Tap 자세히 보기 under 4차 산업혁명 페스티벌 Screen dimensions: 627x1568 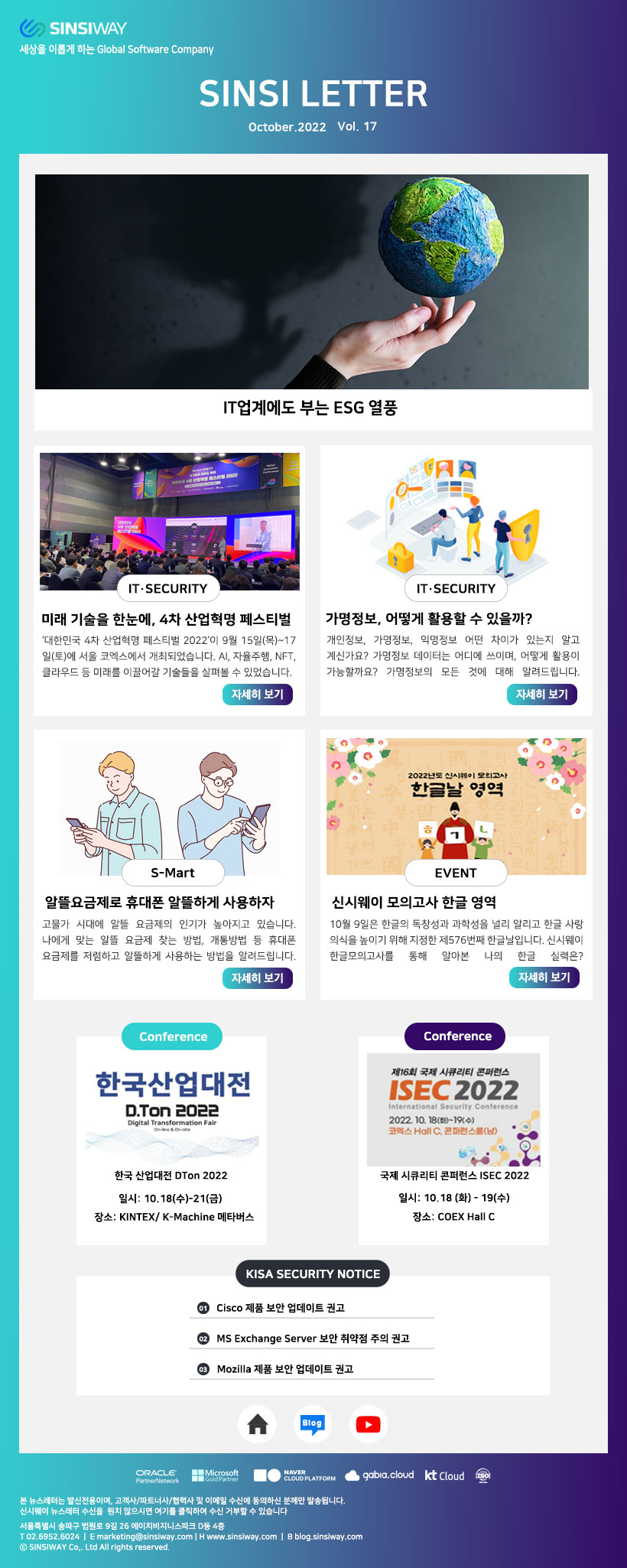(257, 695)
